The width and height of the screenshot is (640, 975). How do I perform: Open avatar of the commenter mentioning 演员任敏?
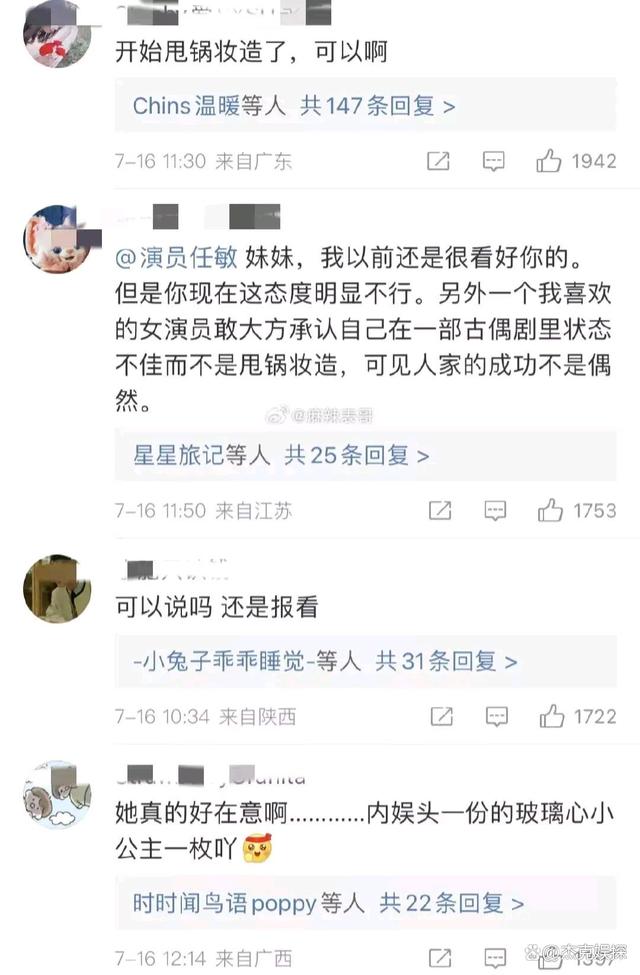[57, 240]
